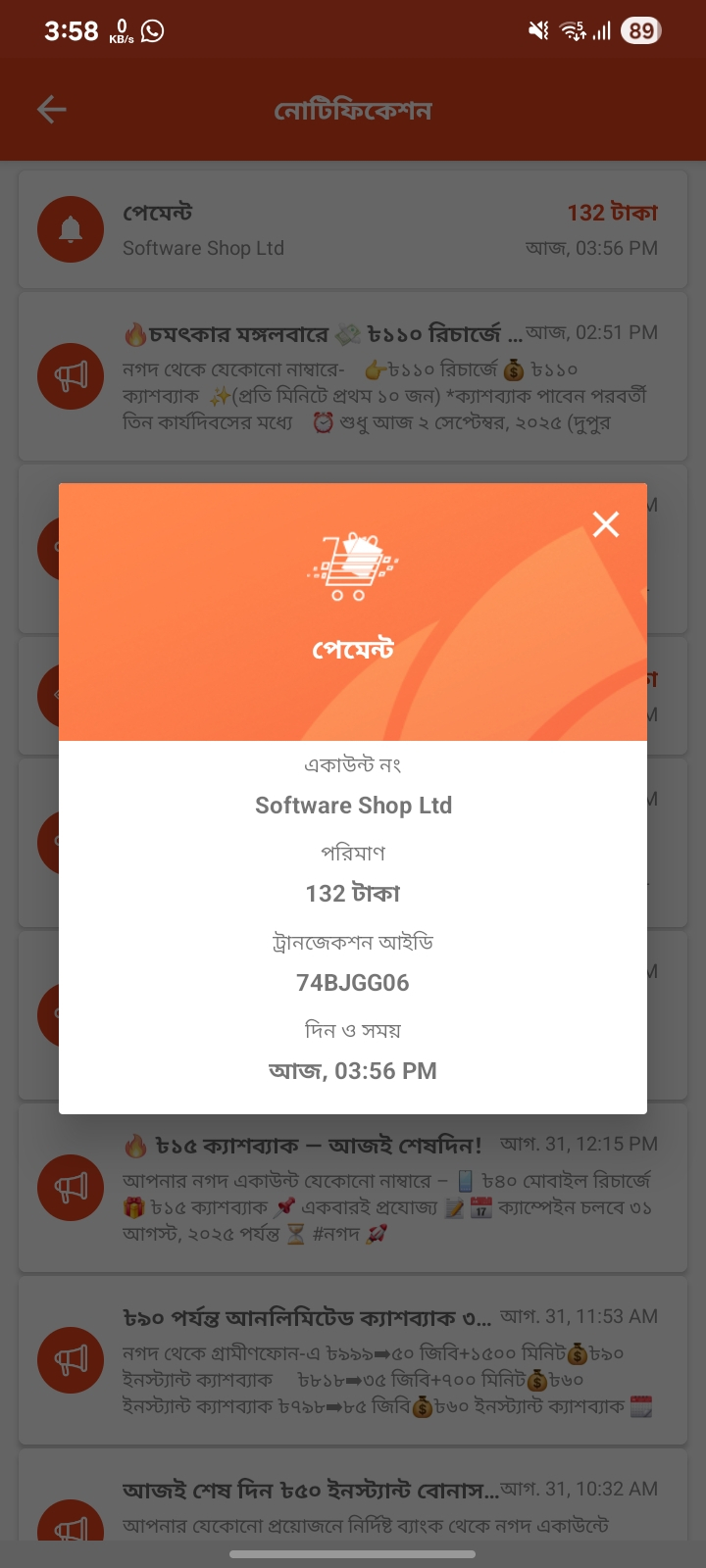The width and height of the screenshot is (706, 1568).
Task: Open the Software Shop Ltd payment notification
Action: pos(353,229)
